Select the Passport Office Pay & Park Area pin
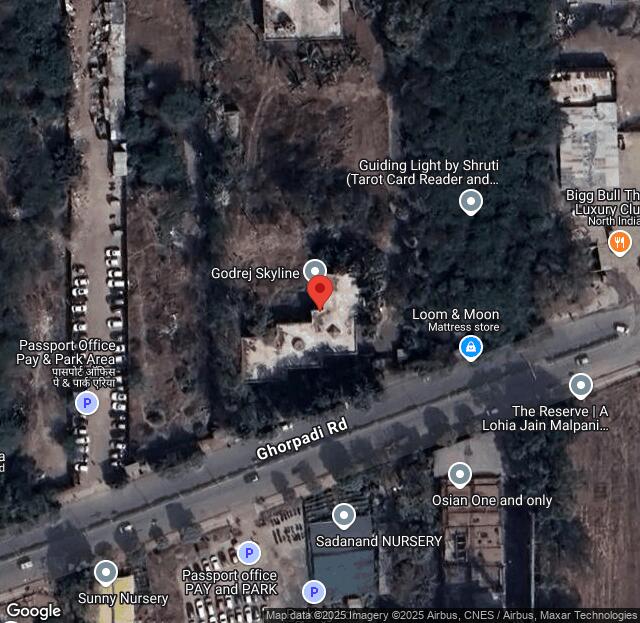The width and height of the screenshot is (640, 623). coord(87,403)
